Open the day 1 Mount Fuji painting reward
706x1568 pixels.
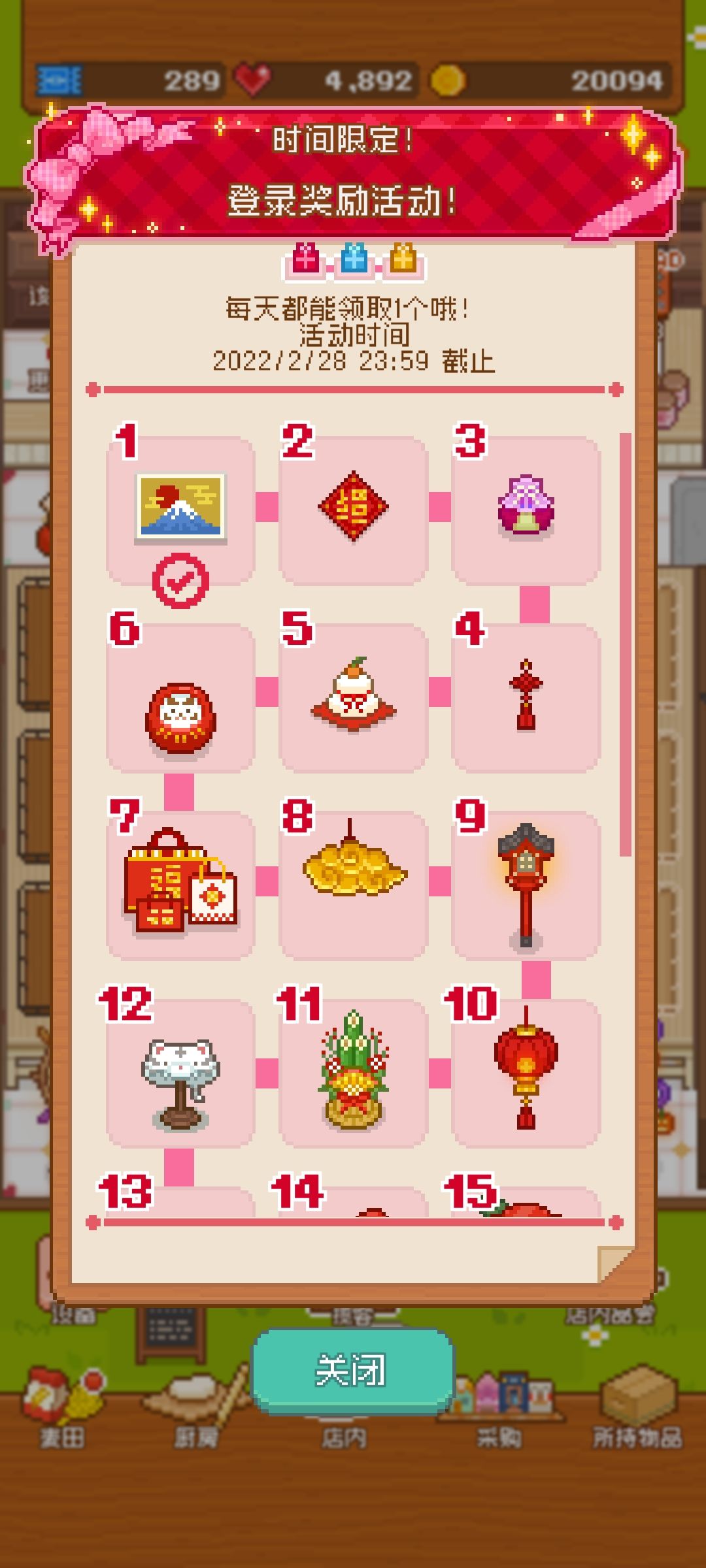pos(180,510)
